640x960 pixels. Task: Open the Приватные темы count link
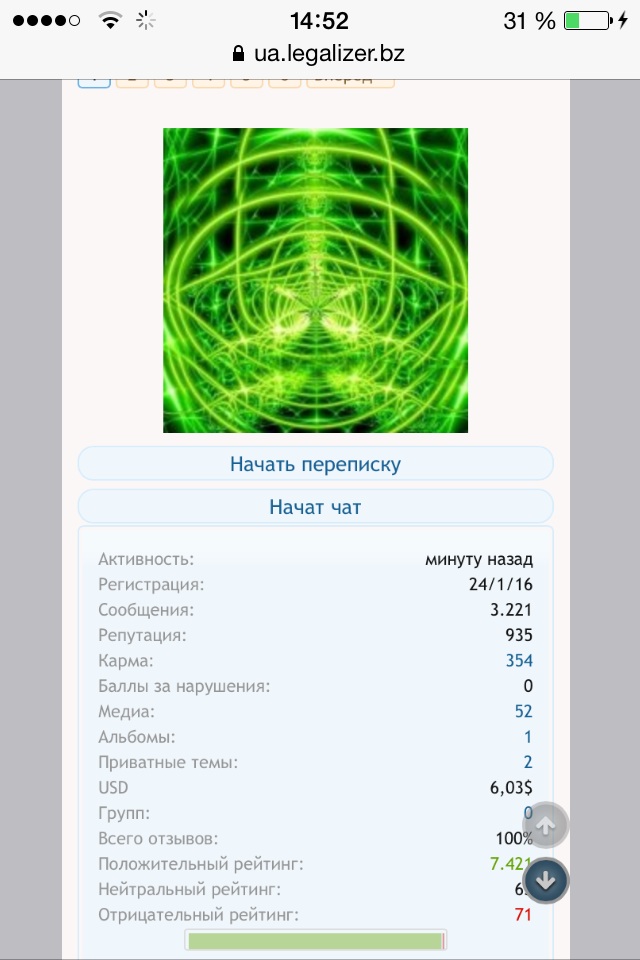click(528, 763)
